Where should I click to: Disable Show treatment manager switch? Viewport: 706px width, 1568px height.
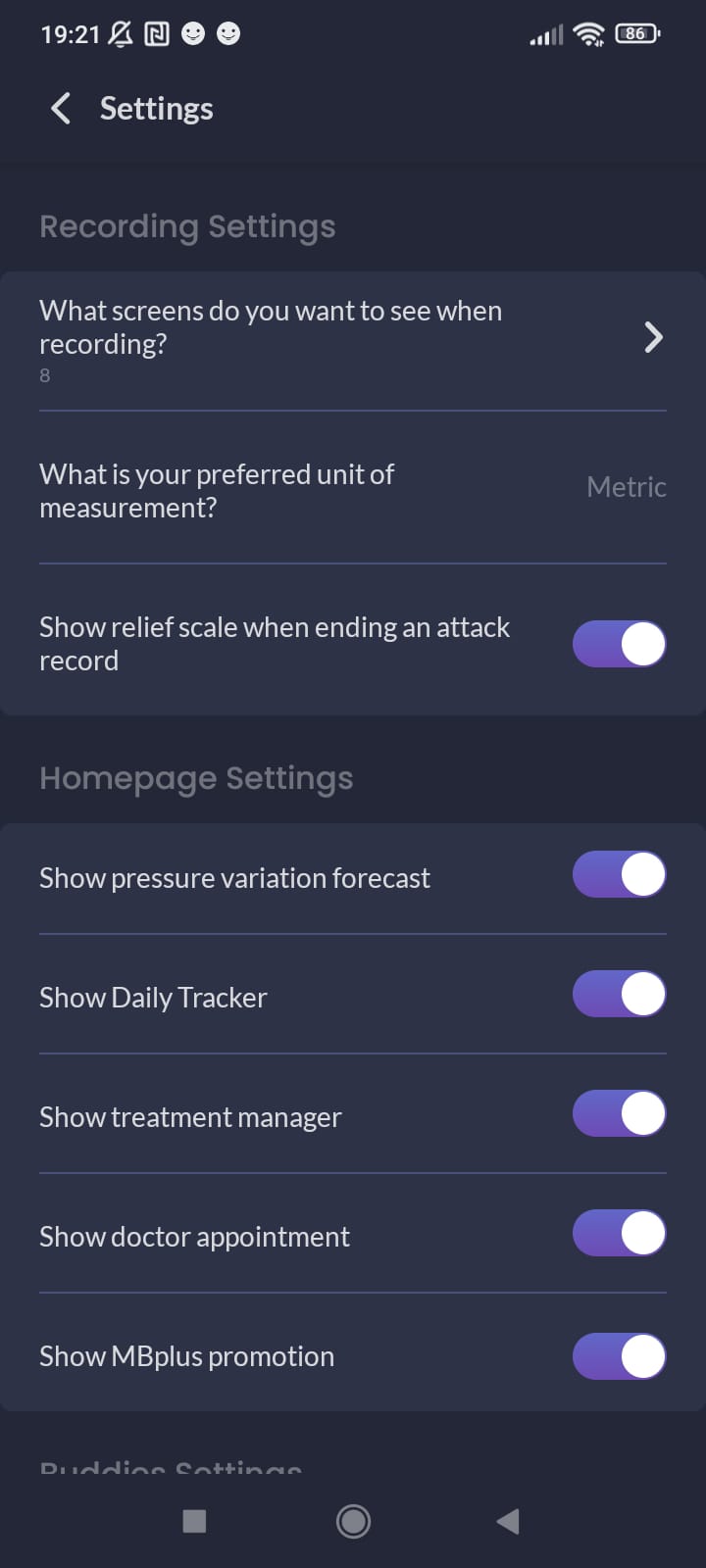619,1113
